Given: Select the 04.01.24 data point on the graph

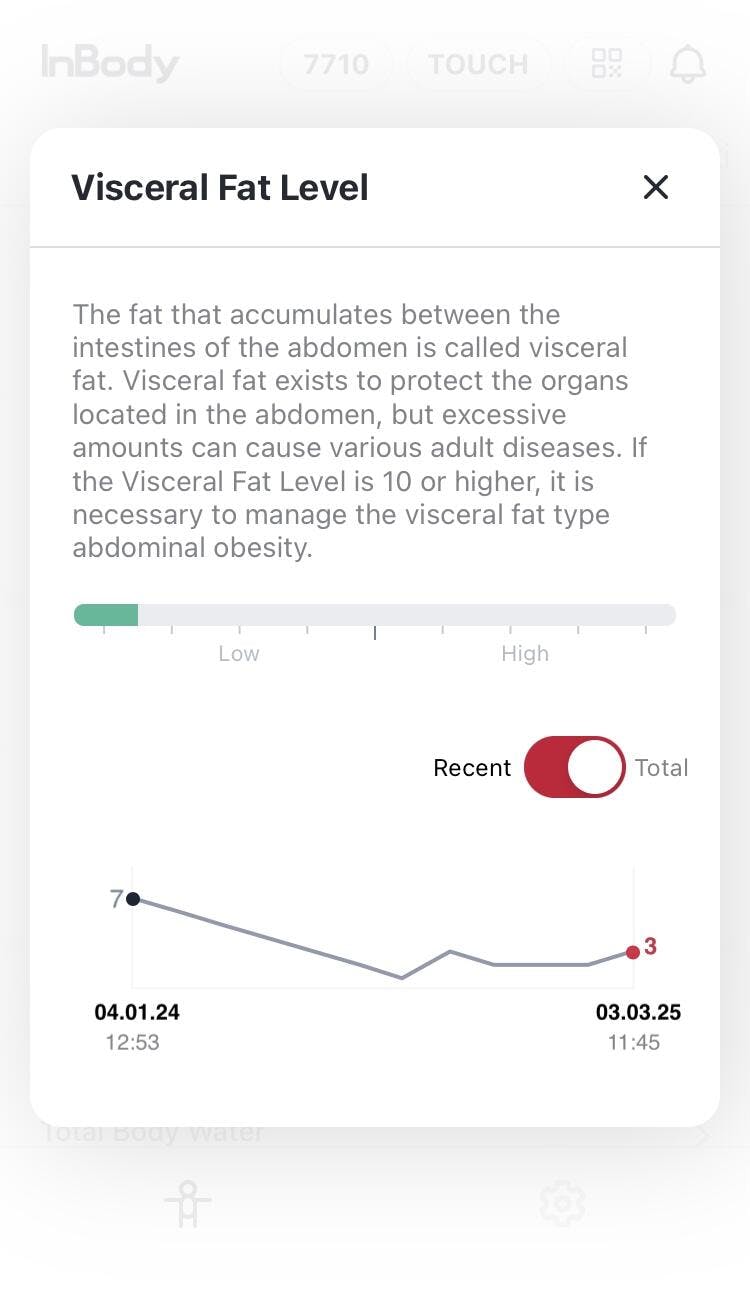Looking at the screenshot, I should pos(133,899).
